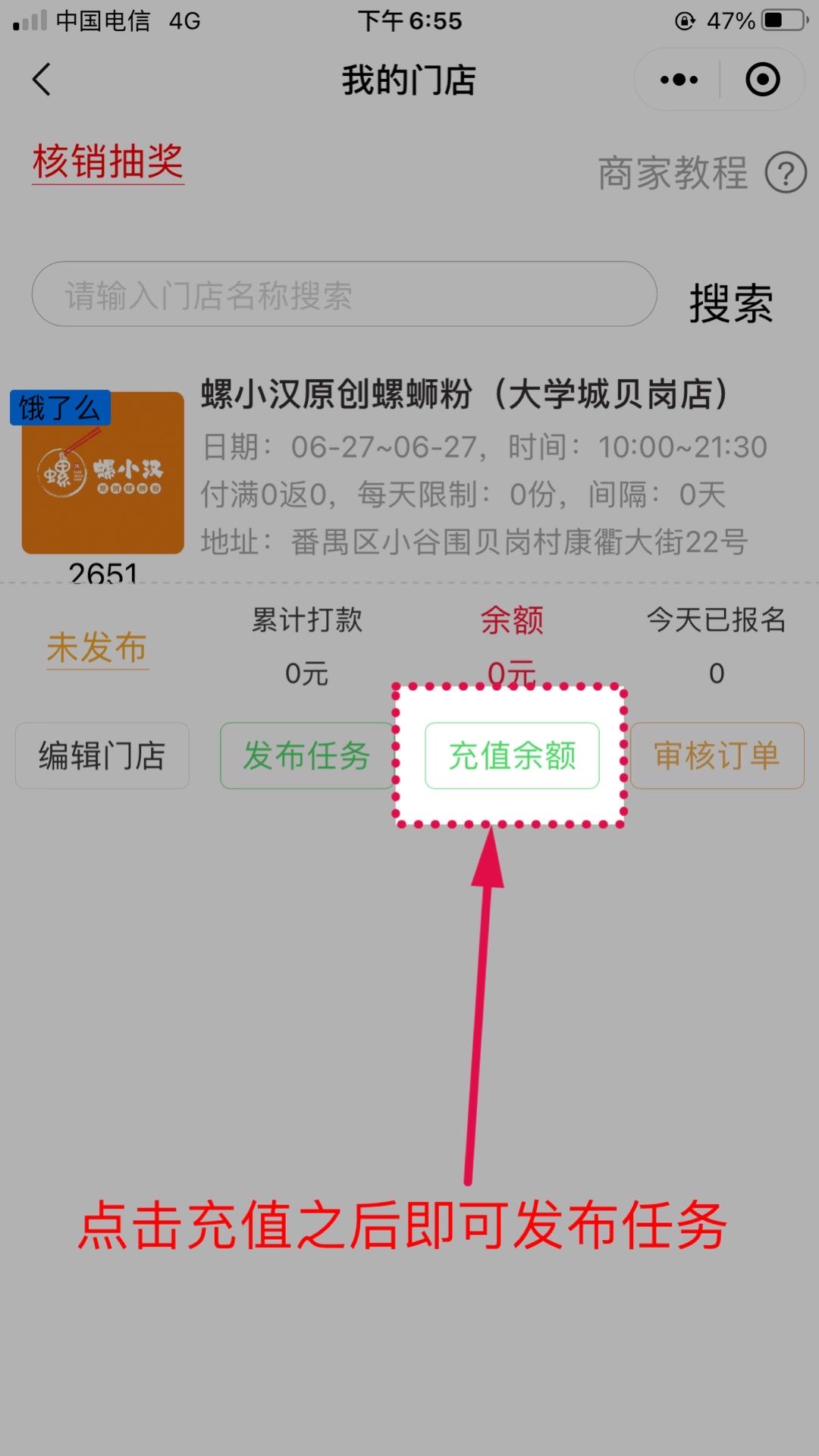Open 商家教程 help guide

(x=701, y=174)
